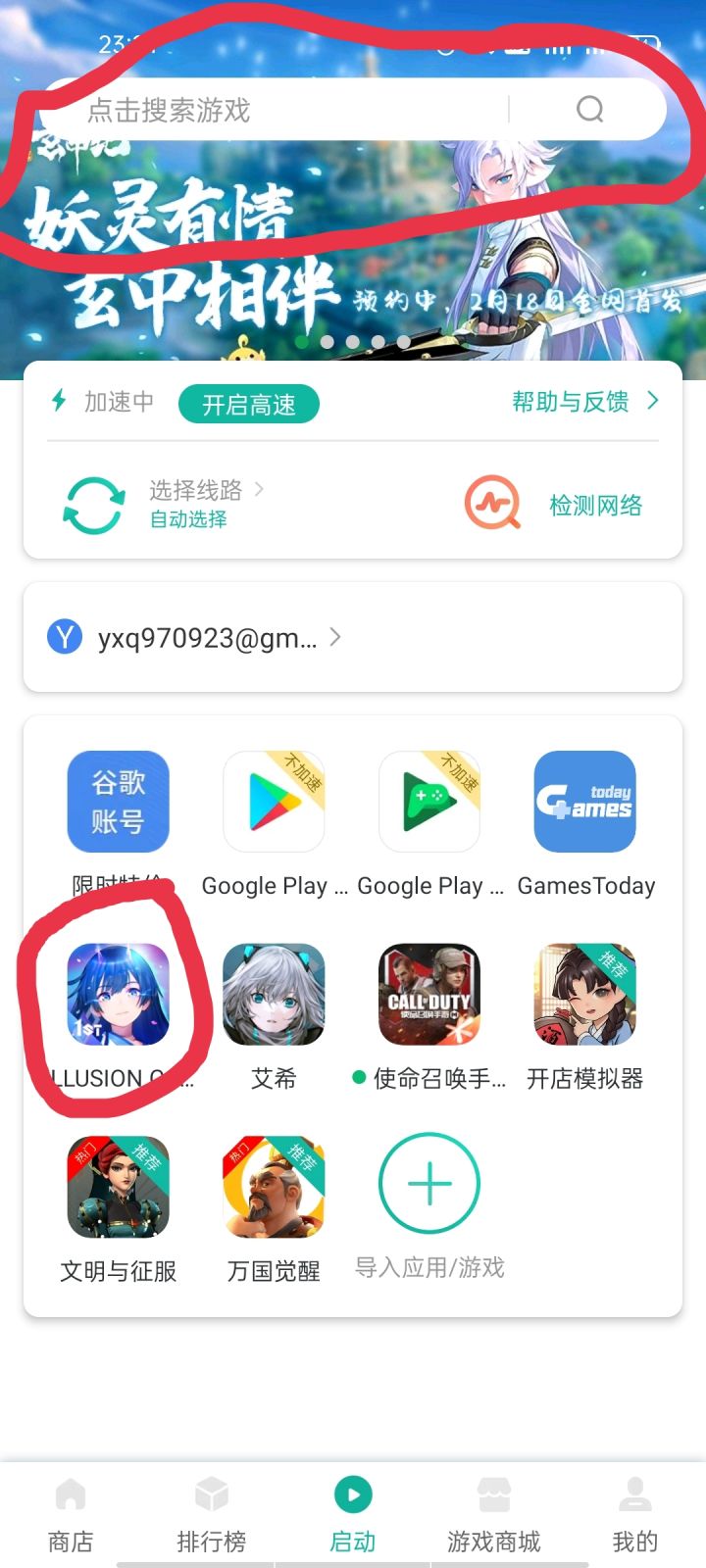Open the 艾希 game icon
This screenshot has width=706, height=1568.
[x=274, y=995]
